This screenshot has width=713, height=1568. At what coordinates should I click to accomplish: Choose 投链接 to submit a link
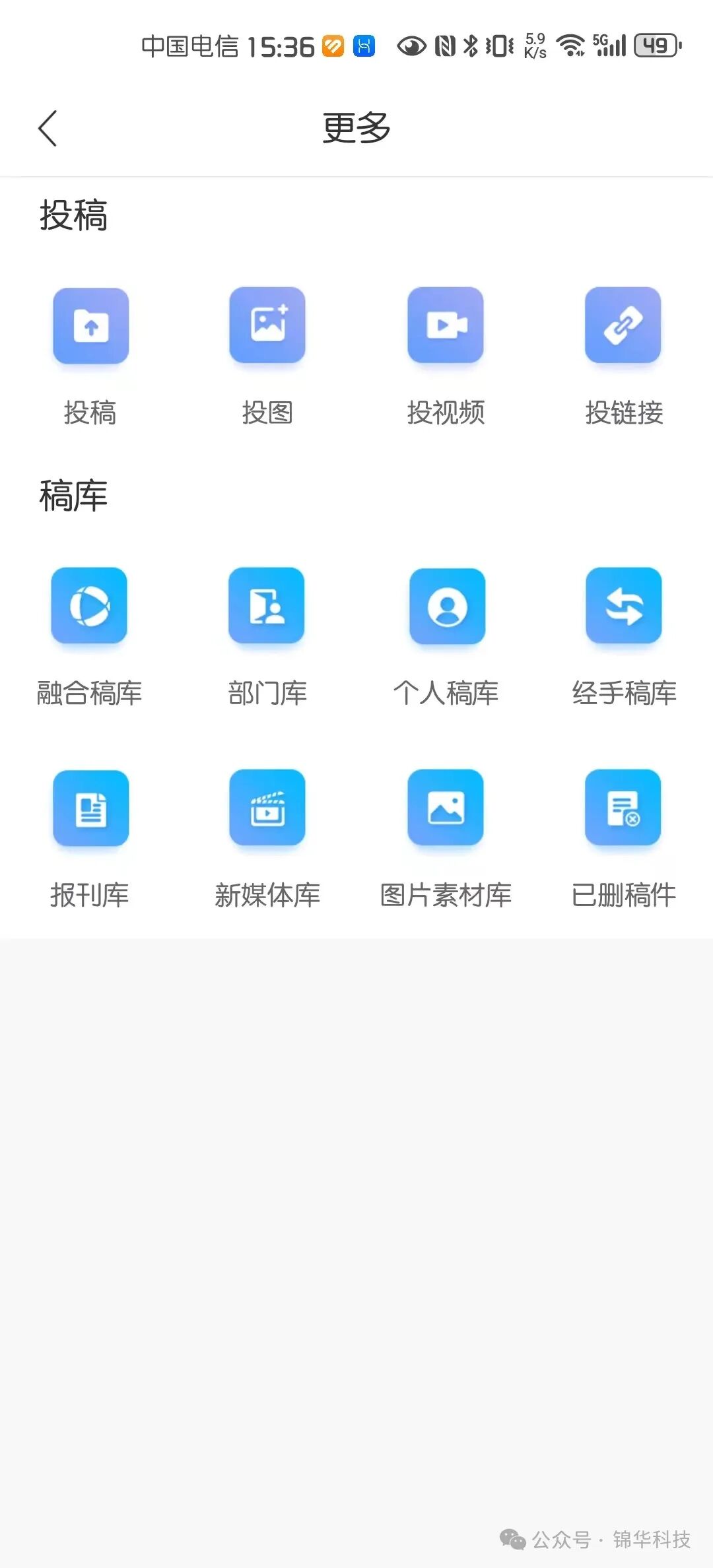(x=623, y=325)
